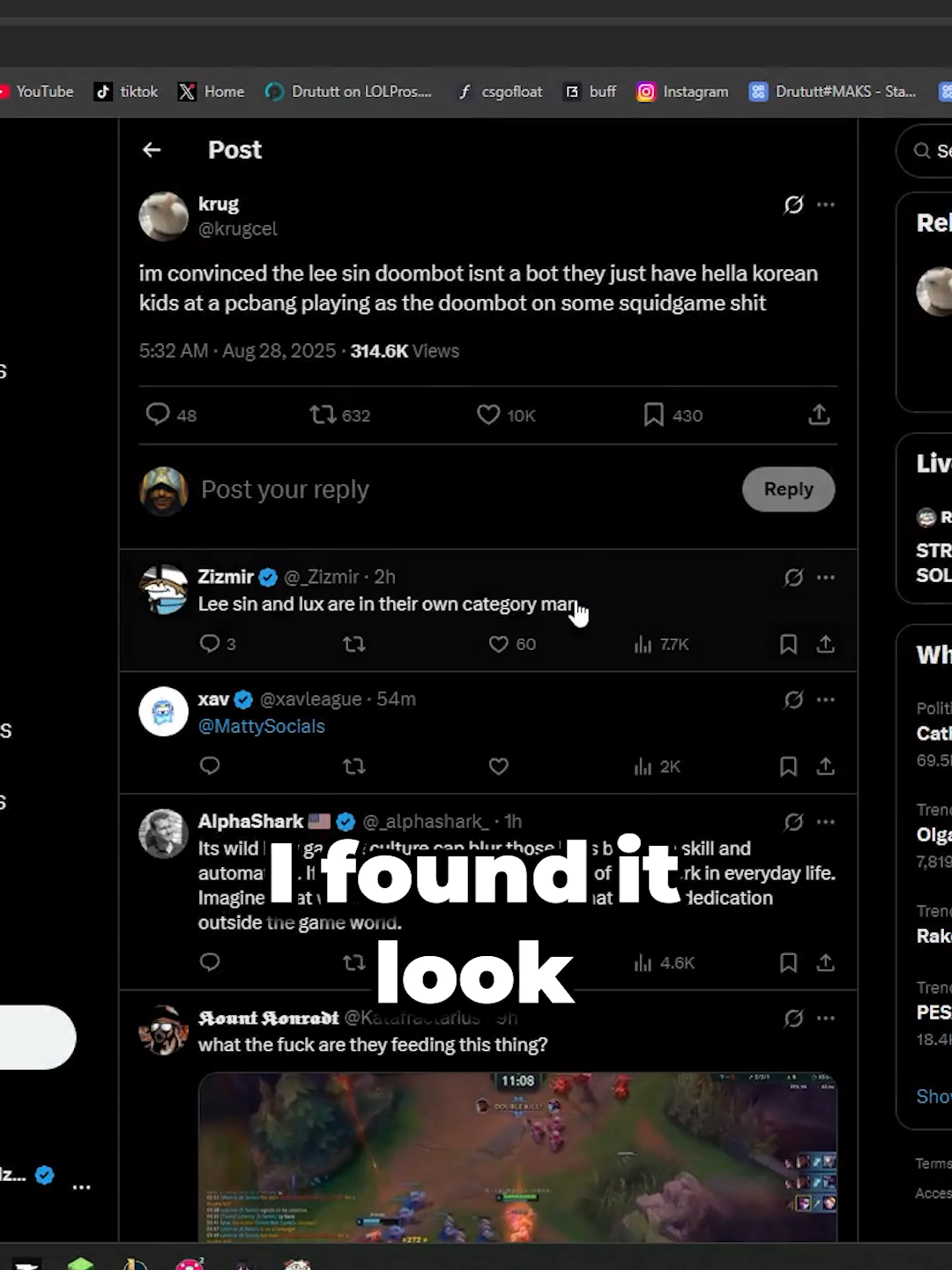Viewport: 952px width, 1270px height.
Task: Open the more menu on Zizmir's reply
Action: 825,578
